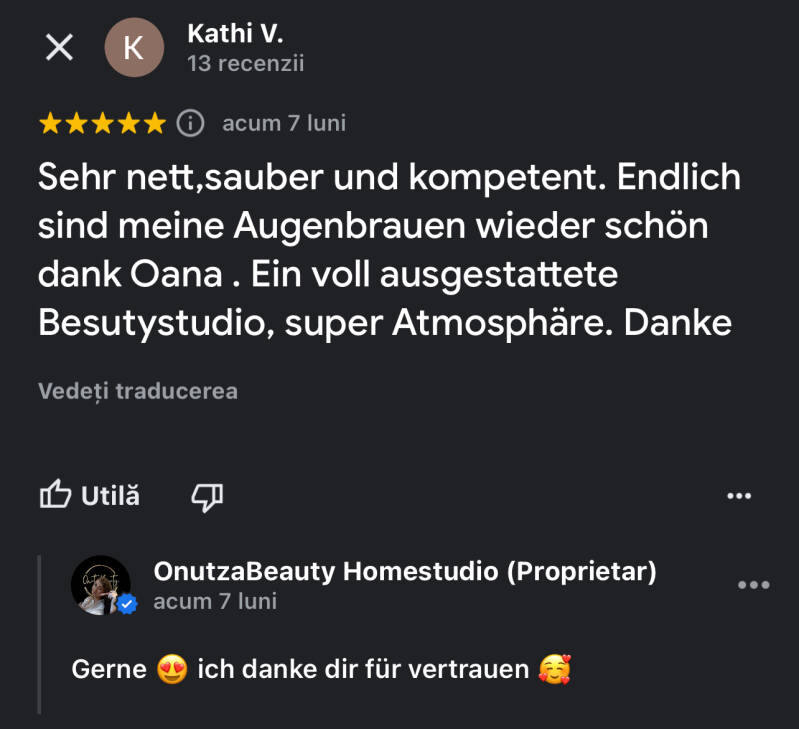Image resolution: width=799 pixels, height=729 pixels.
Task: Mark the review as Utilă
Action: coord(89,494)
